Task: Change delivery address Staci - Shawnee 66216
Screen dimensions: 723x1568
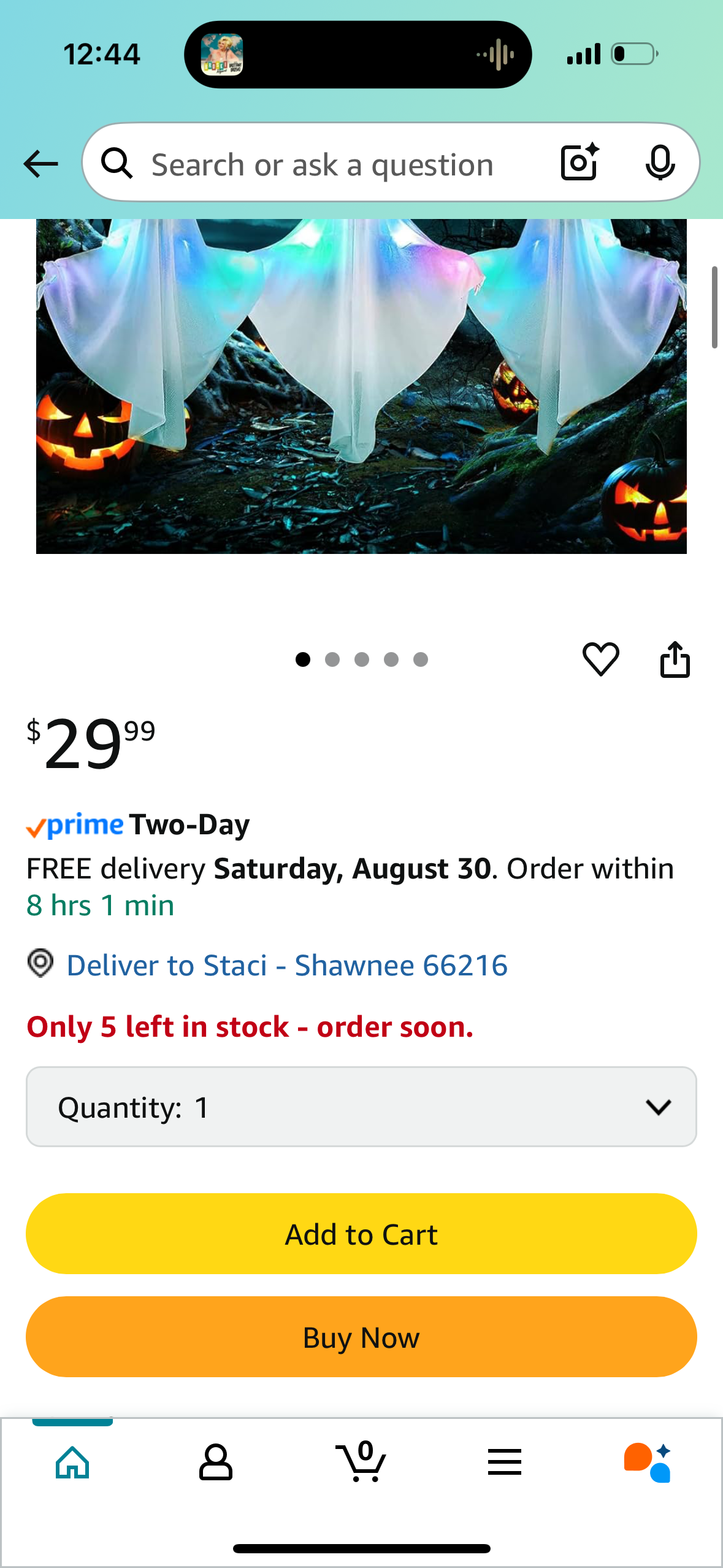Action: [286, 965]
